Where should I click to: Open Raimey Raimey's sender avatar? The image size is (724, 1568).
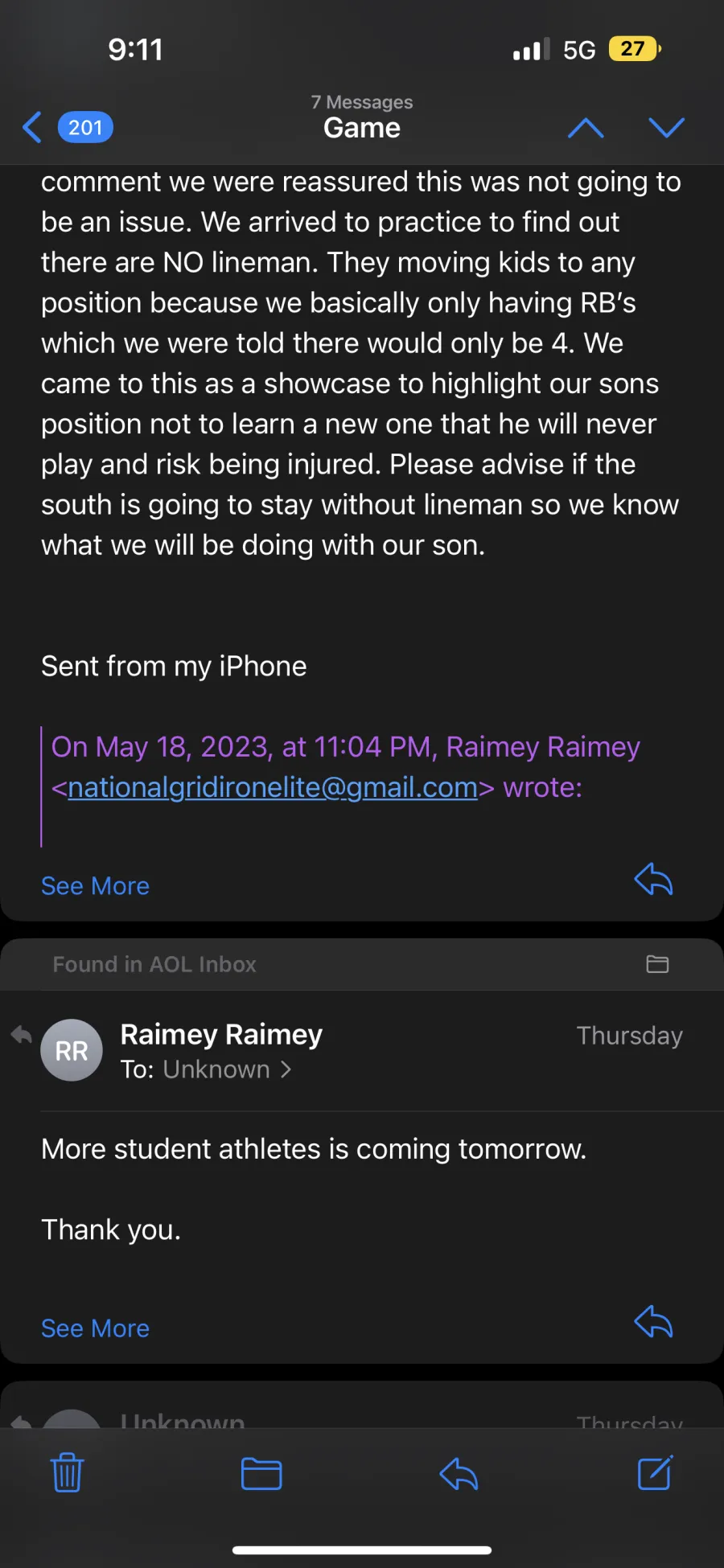coord(72,1050)
